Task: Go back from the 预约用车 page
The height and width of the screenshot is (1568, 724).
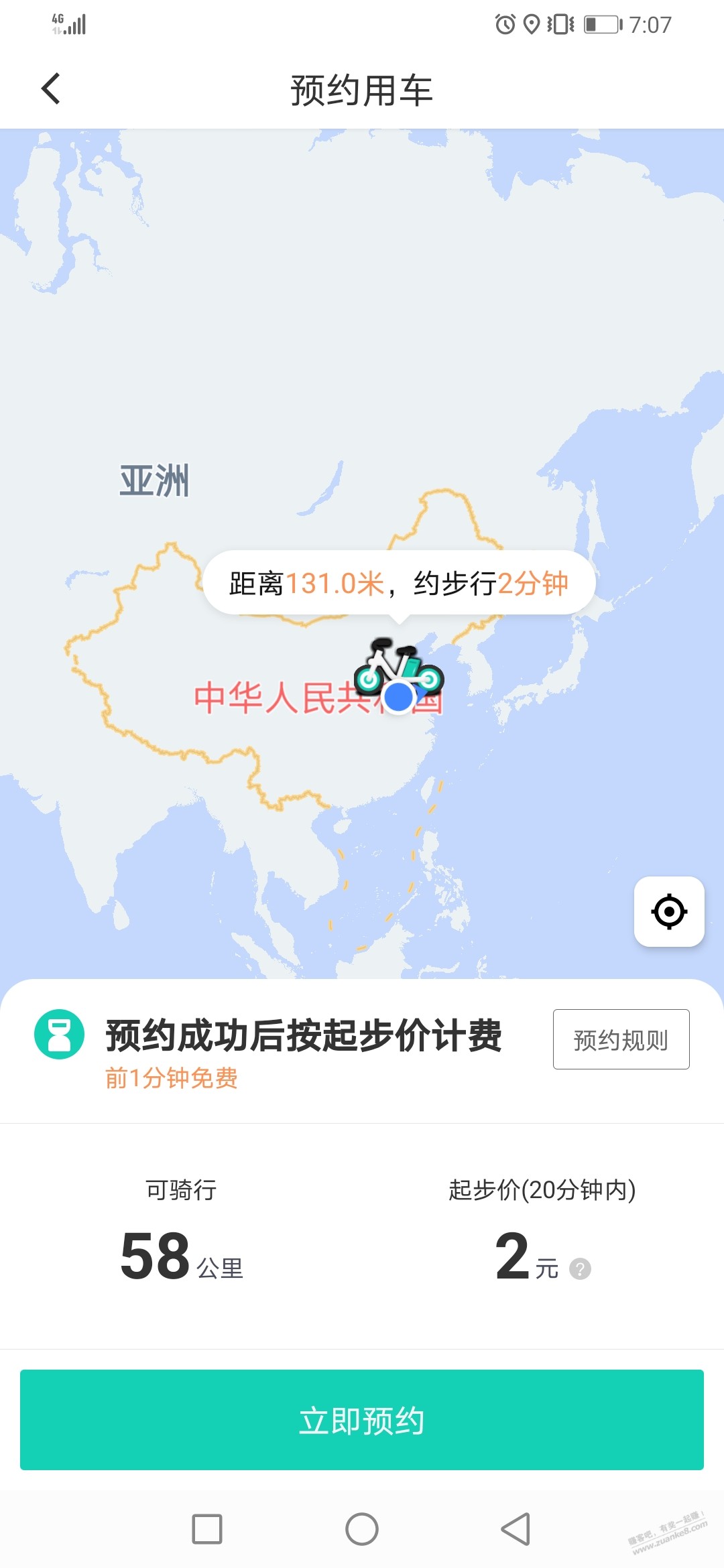Action: (x=51, y=89)
